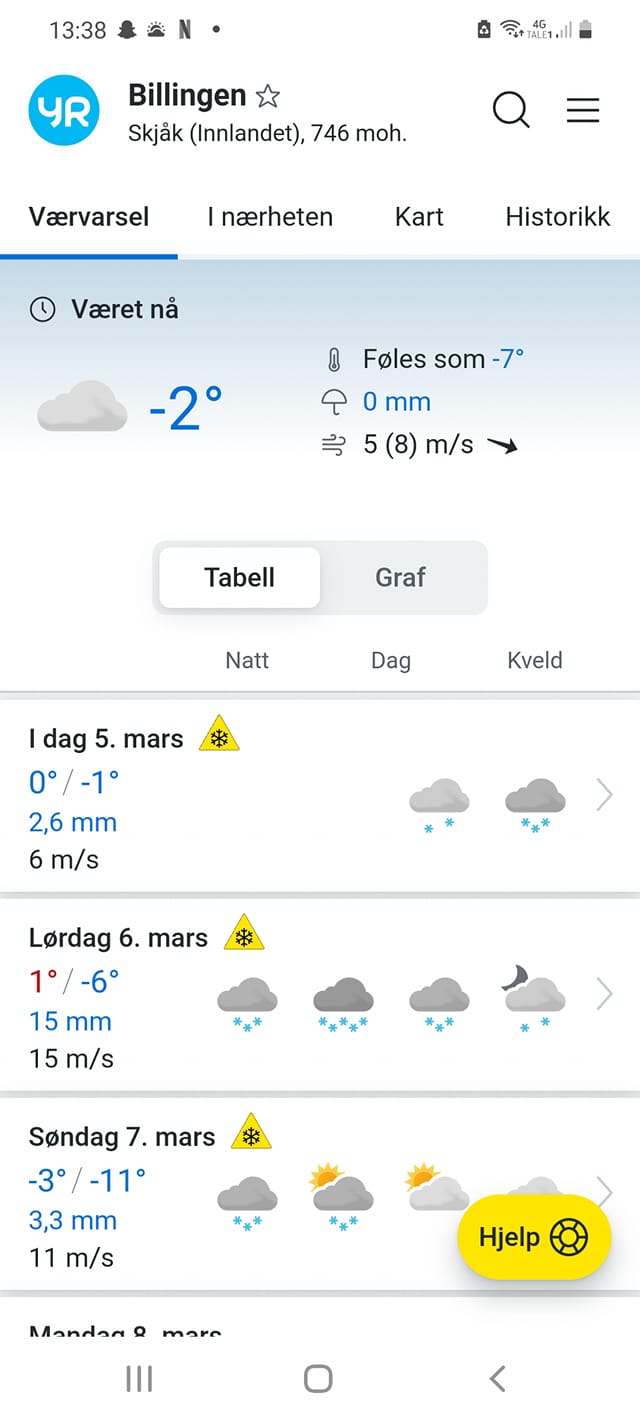The height and width of the screenshot is (1422, 640).
Task: Select the Værvarsel tab
Action: (89, 216)
